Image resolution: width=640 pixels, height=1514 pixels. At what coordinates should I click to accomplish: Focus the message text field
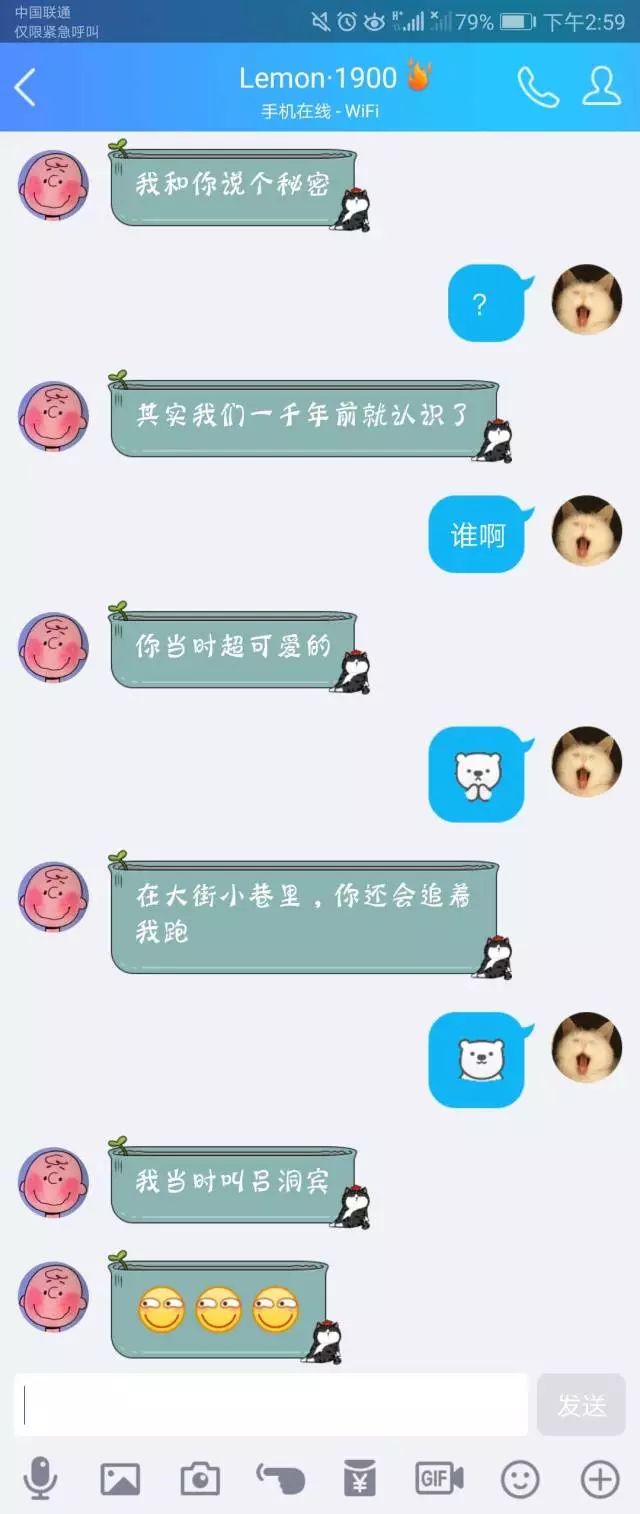point(270,1405)
